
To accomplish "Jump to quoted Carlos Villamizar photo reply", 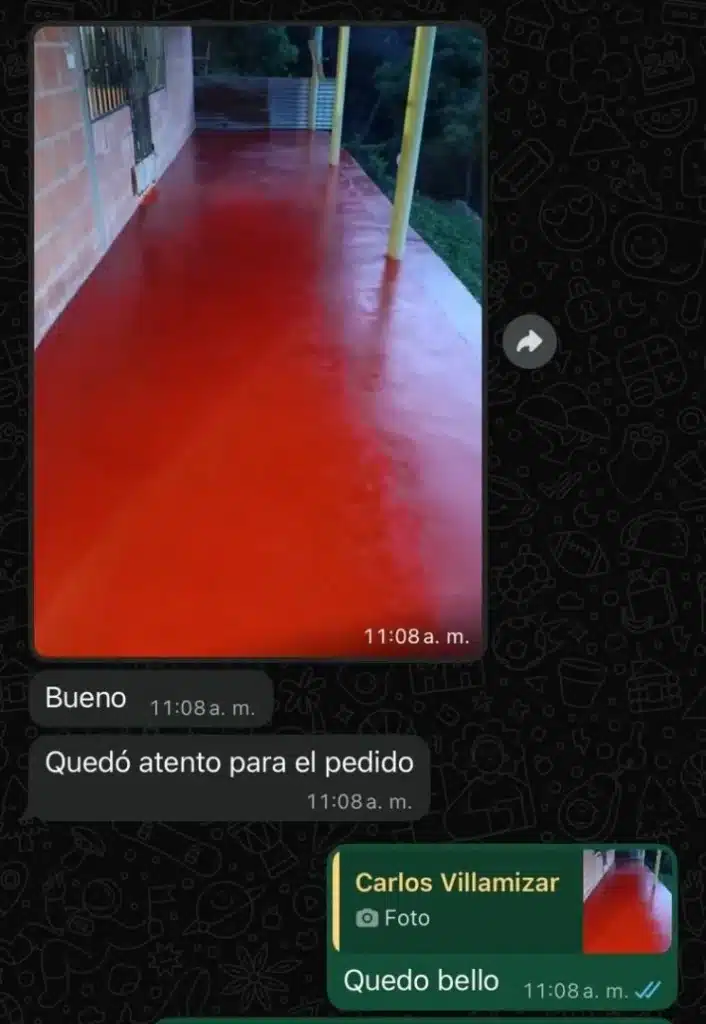I will point(500,899).
